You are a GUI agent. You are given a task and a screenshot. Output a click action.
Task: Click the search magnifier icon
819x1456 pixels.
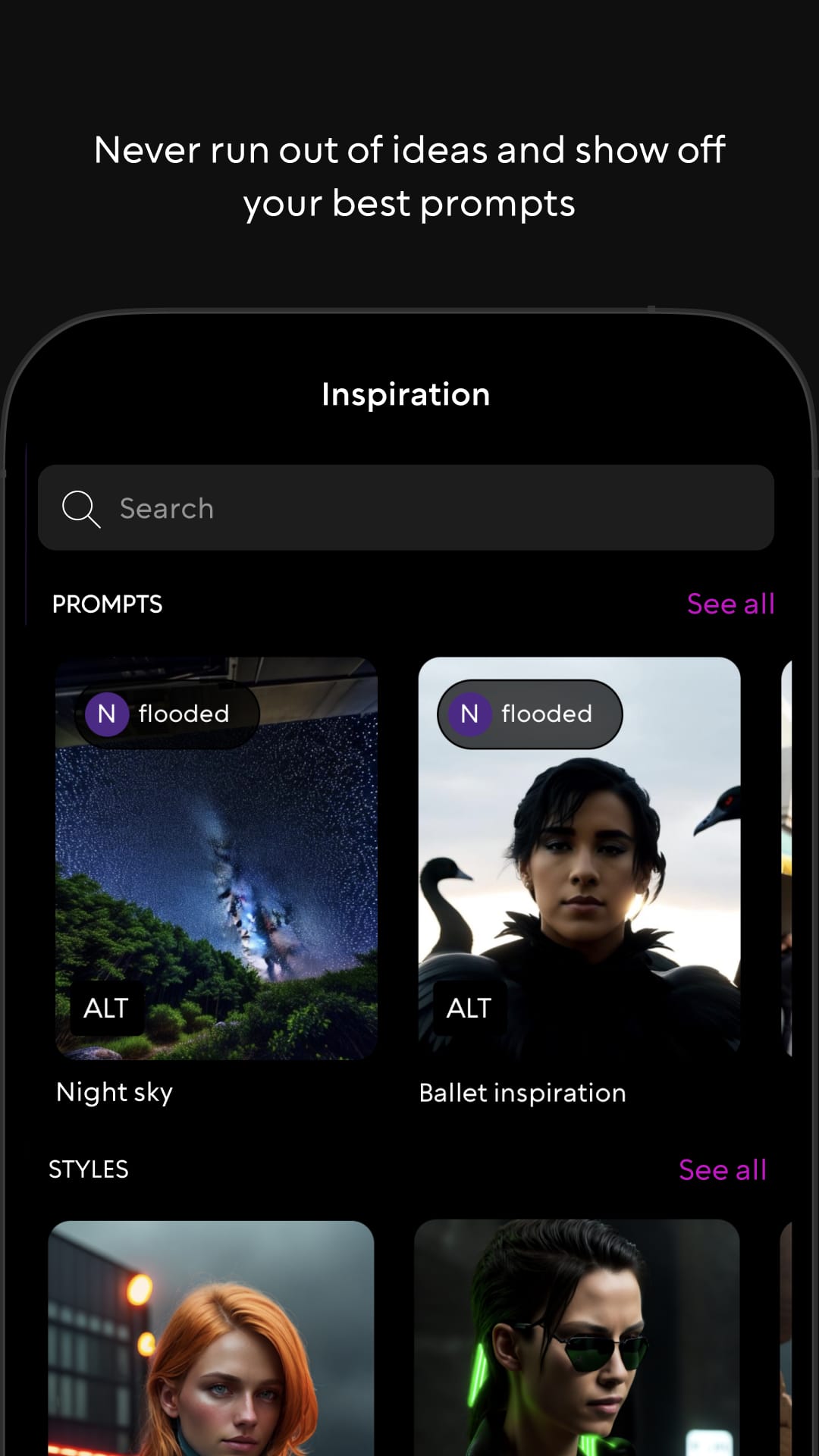tap(81, 509)
